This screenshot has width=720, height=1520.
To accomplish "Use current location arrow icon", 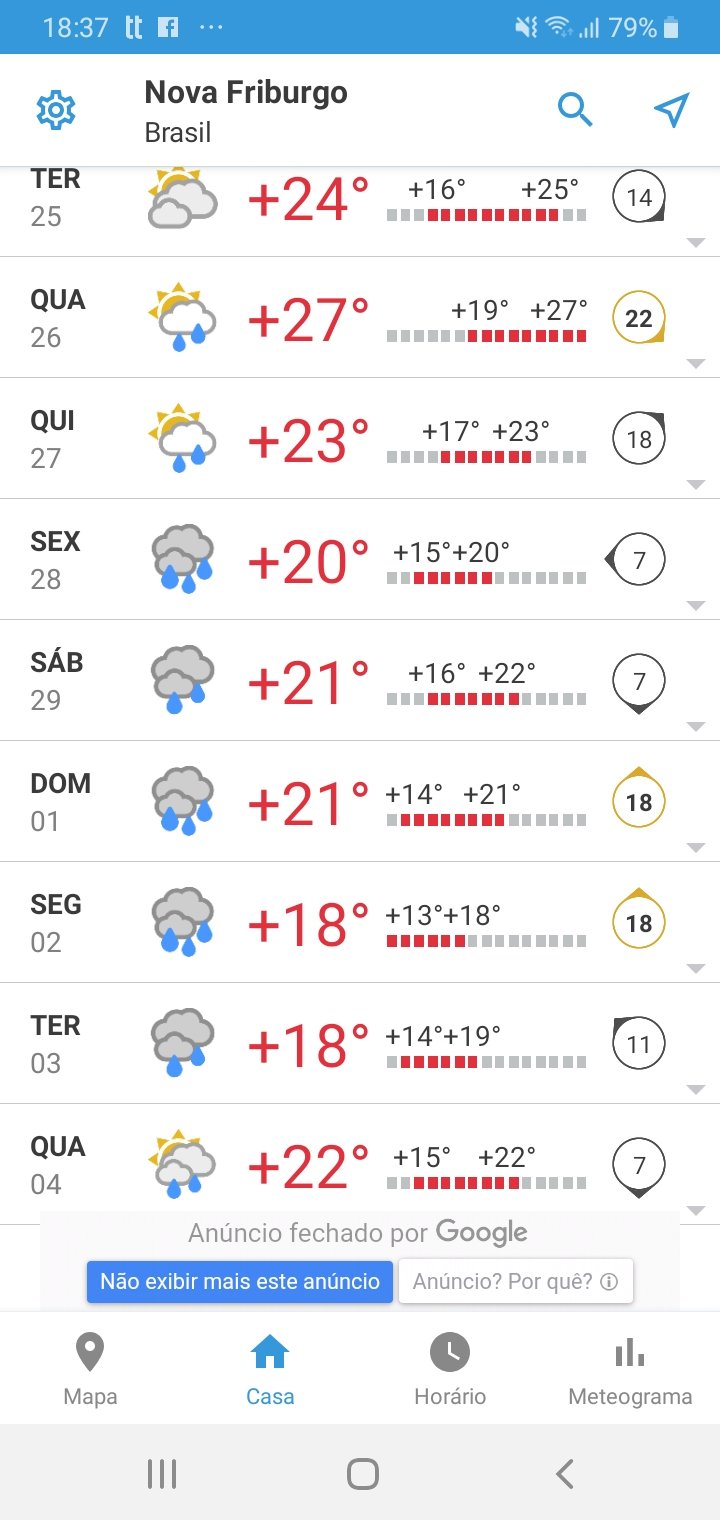I will click(672, 110).
